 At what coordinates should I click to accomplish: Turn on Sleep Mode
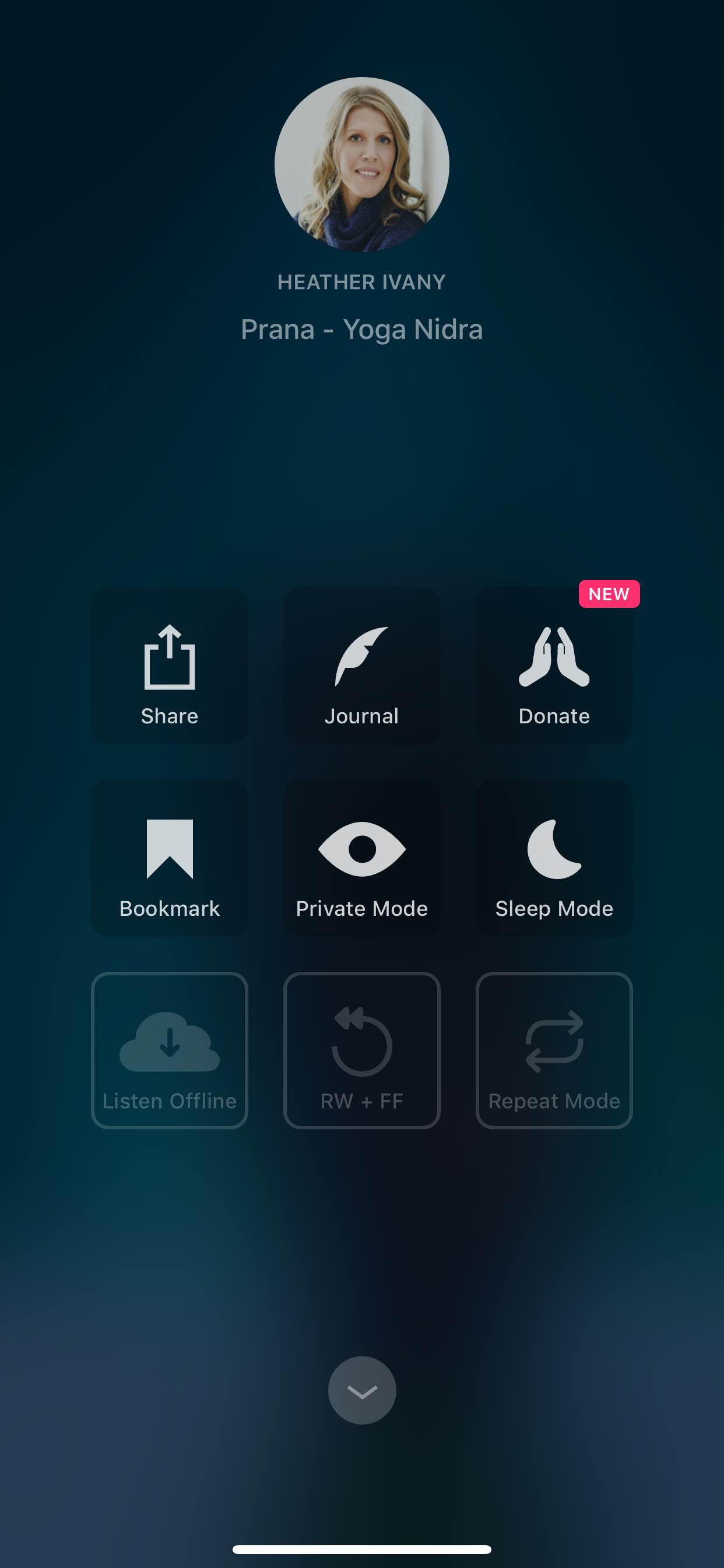pyautogui.click(x=554, y=857)
